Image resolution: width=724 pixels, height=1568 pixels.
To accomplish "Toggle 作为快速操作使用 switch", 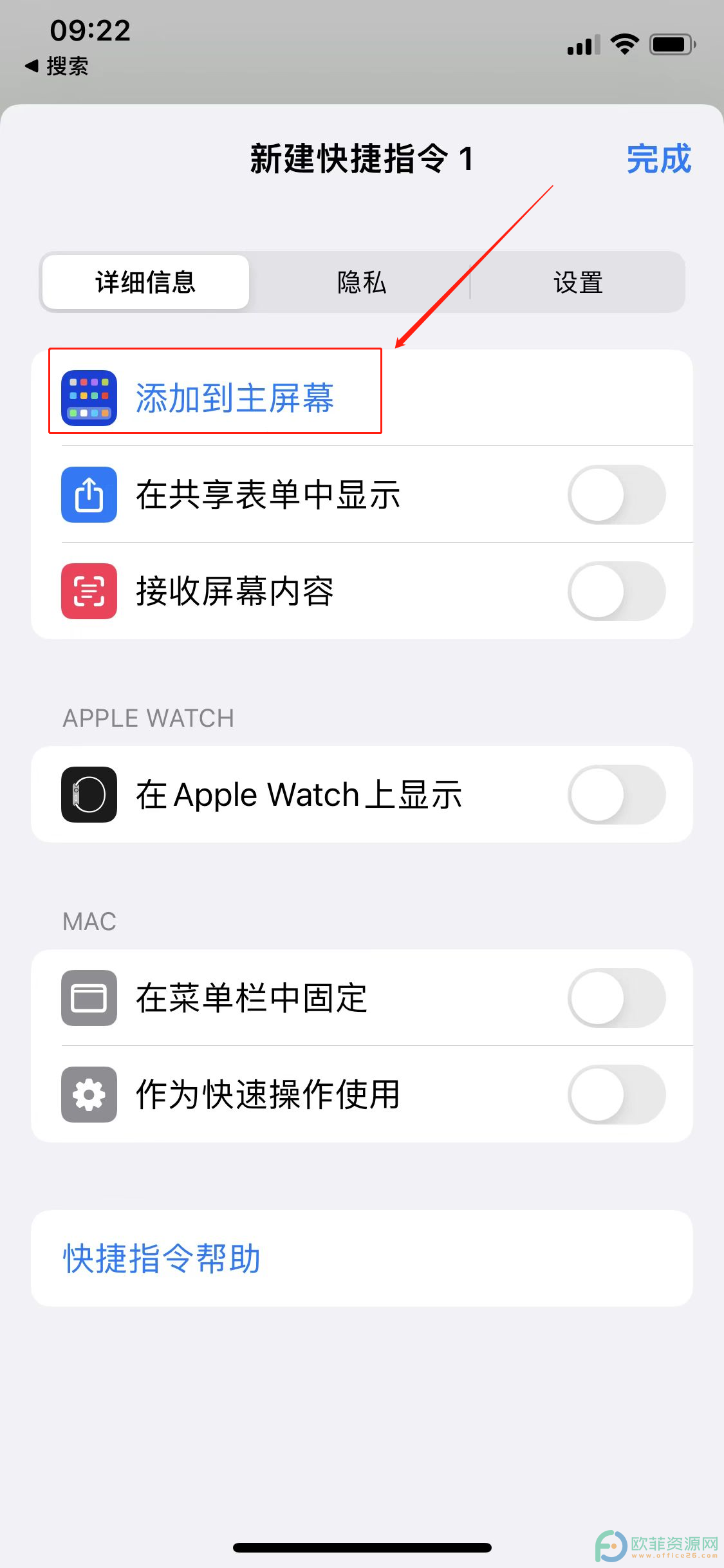I will coord(617,1094).
